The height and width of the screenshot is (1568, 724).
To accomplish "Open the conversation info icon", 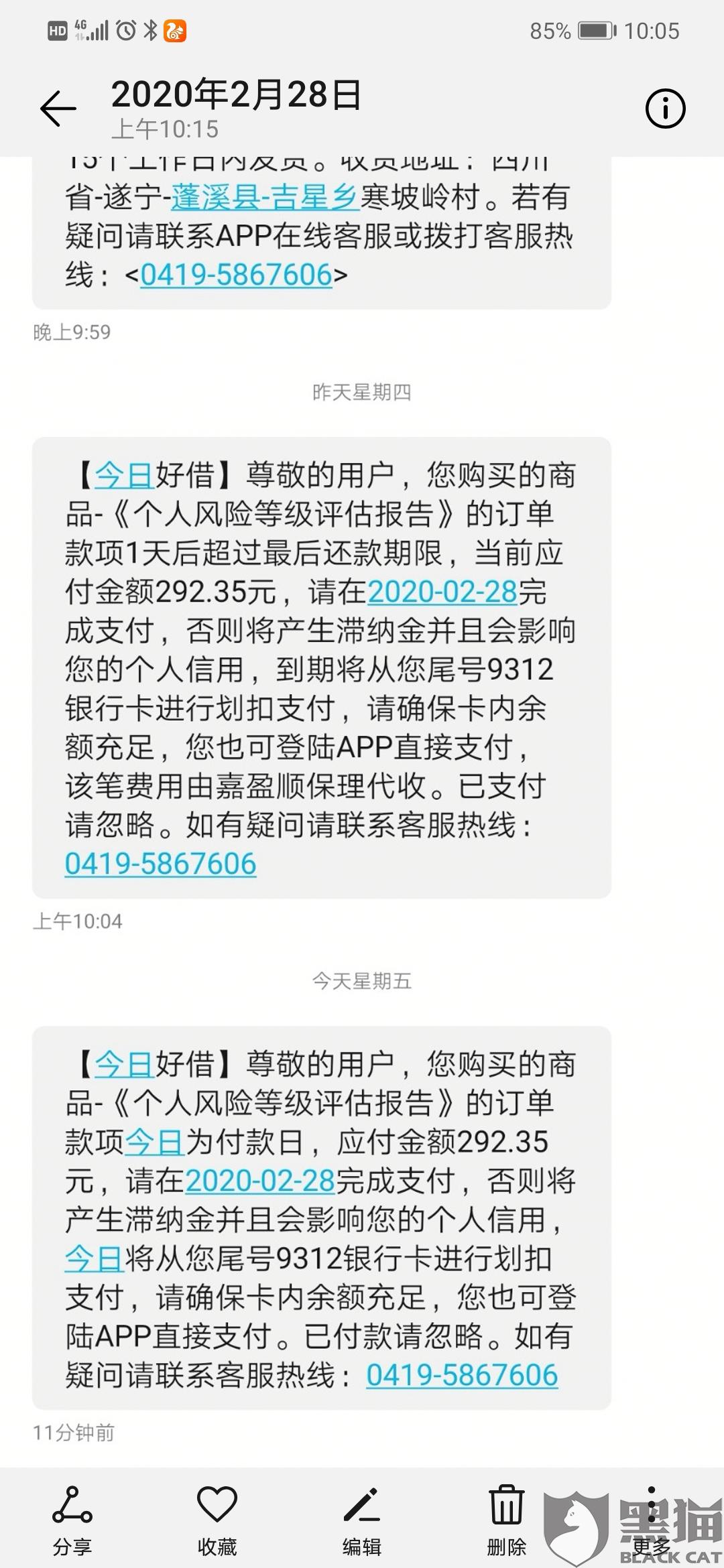I will [665, 109].
